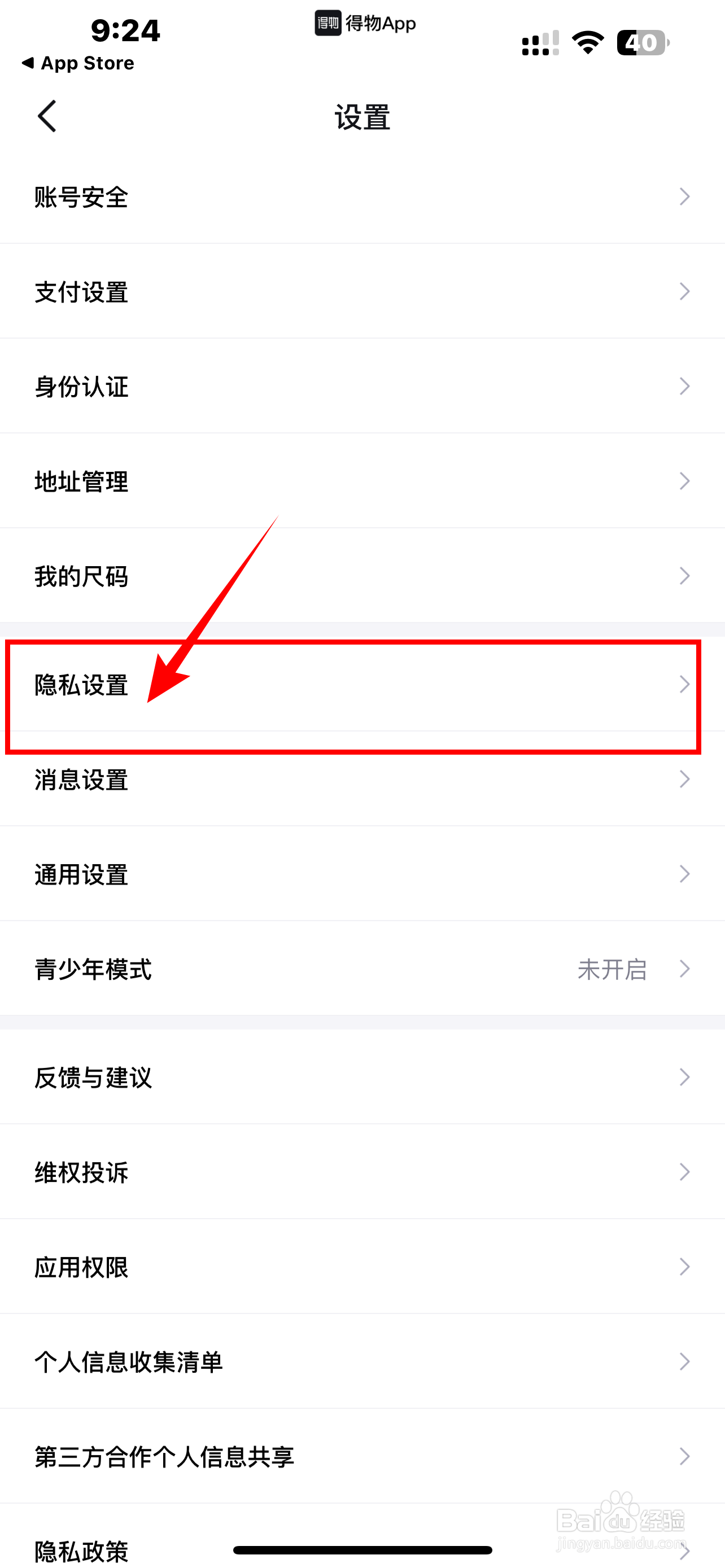This screenshot has height=1568, width=725.
Task: Expand the 账号安全 row chevron
Action: click(x=684, y=196)
